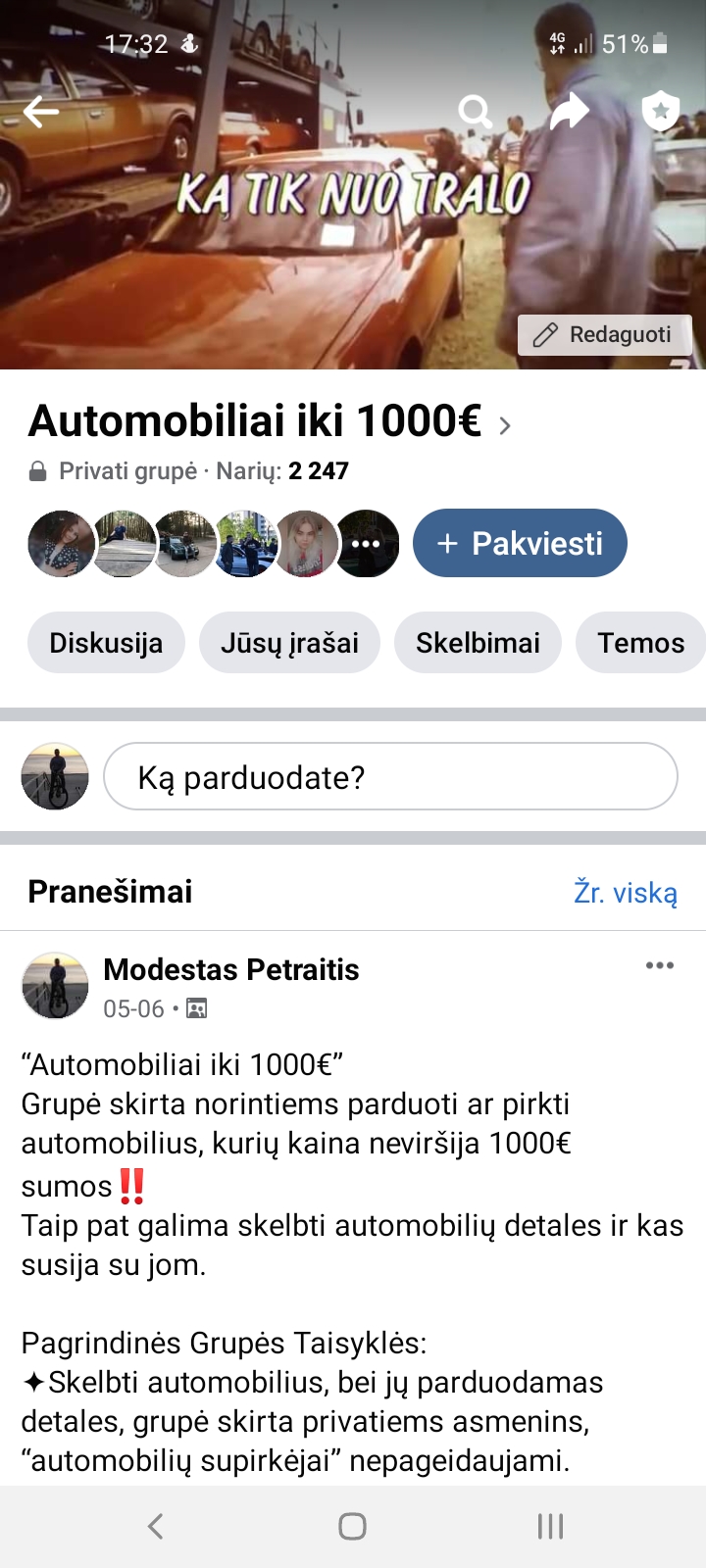Show the Temos tab
This screenshot has width=706, height=1568.
640,643
